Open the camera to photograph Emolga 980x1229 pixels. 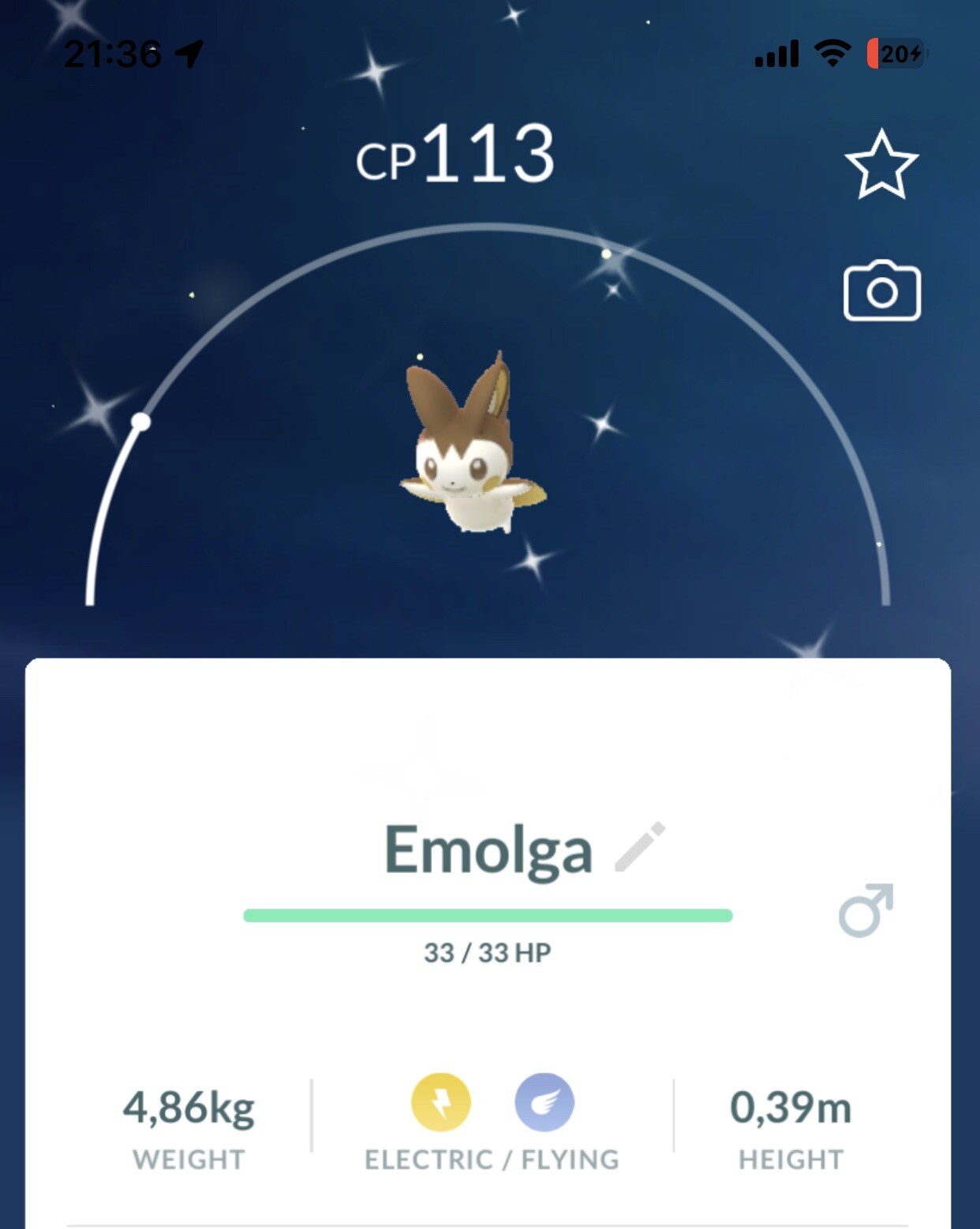coord(881,291)
